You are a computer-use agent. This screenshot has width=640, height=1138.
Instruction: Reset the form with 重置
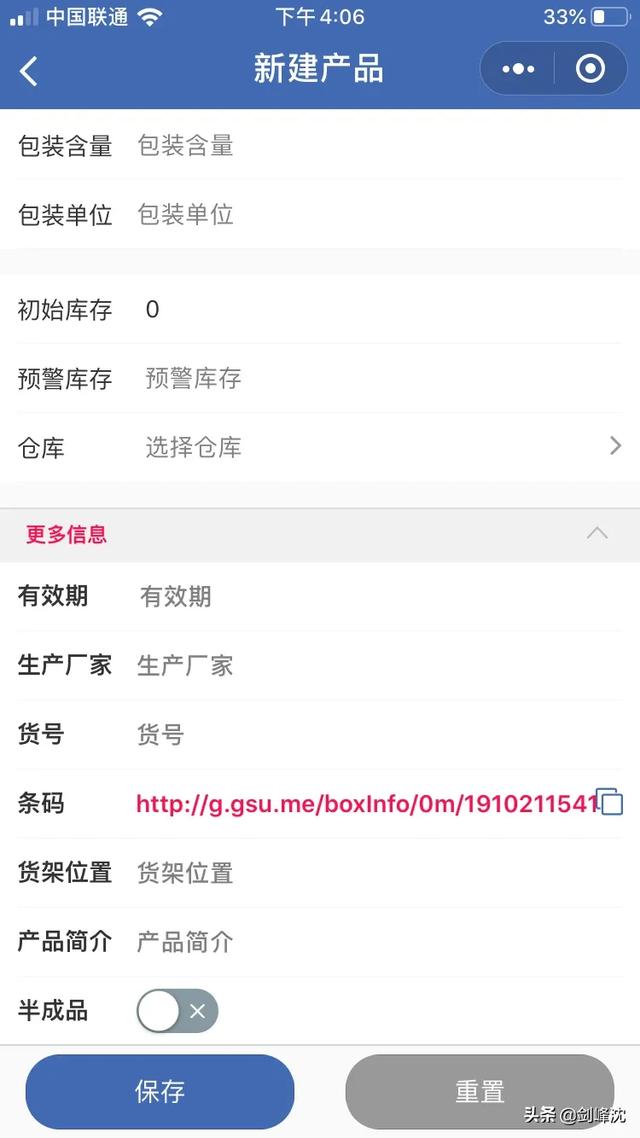point(479,1091)
